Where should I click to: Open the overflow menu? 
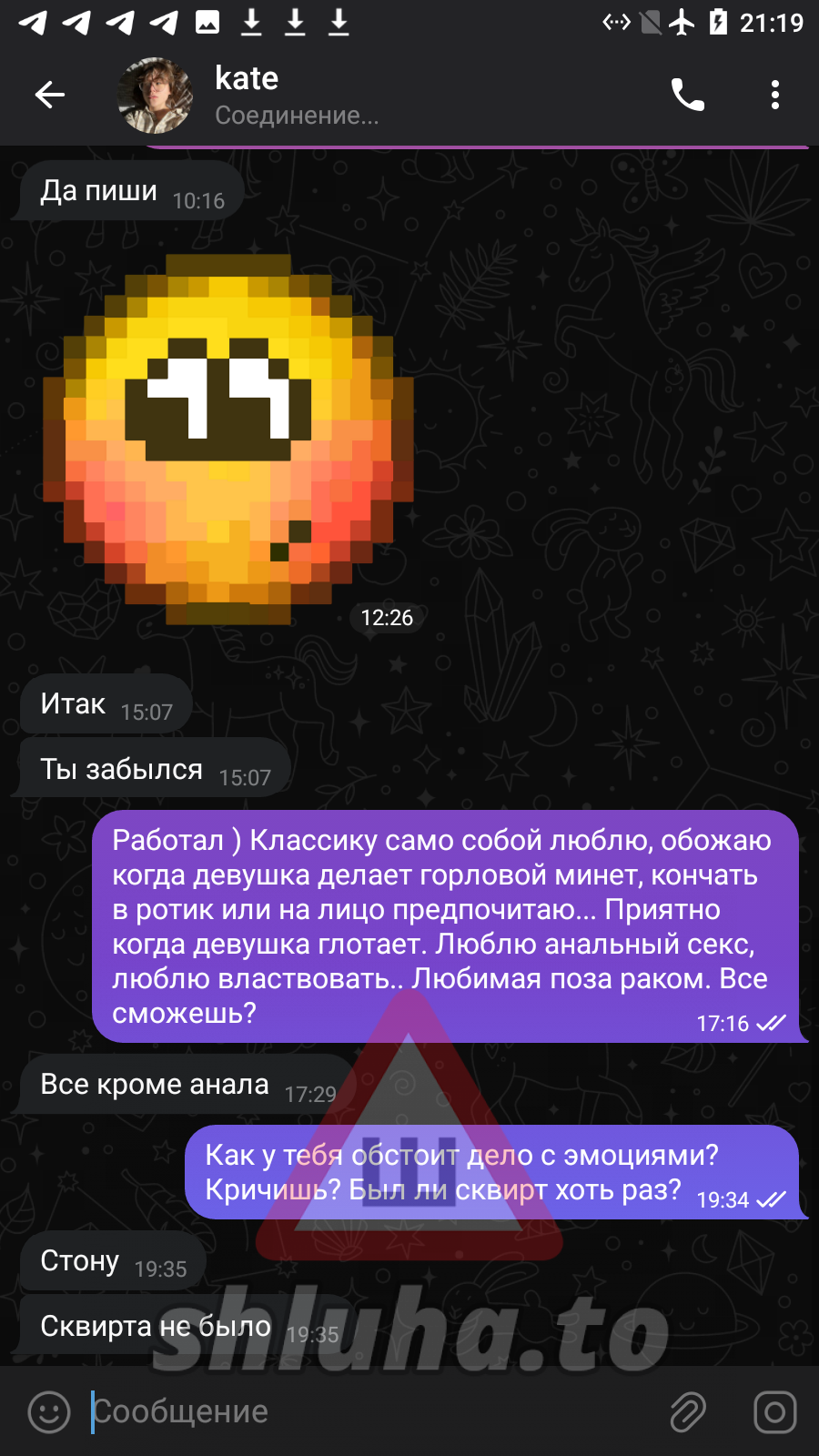click(774, 95)
